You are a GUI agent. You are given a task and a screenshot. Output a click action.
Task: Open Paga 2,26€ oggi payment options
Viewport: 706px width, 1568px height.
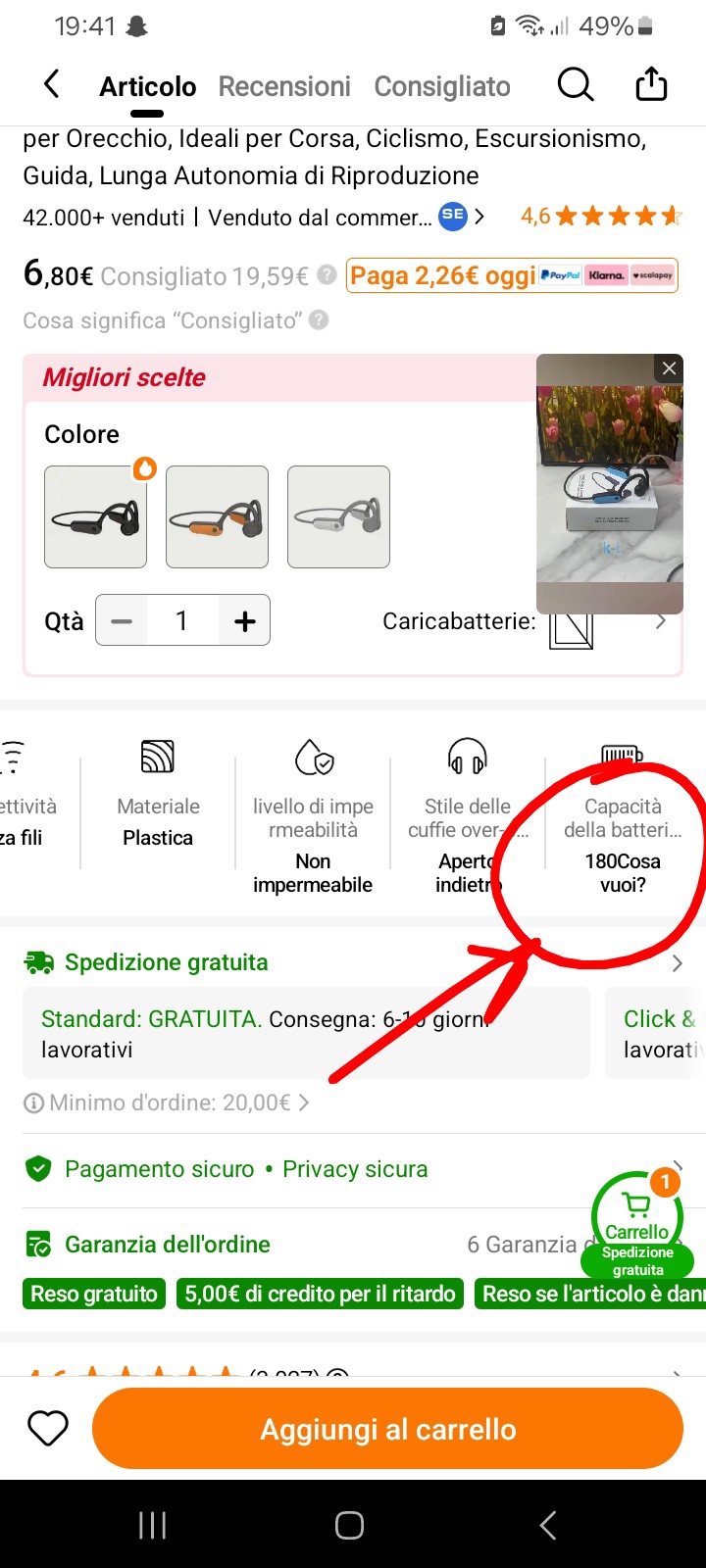click(511, 275)
